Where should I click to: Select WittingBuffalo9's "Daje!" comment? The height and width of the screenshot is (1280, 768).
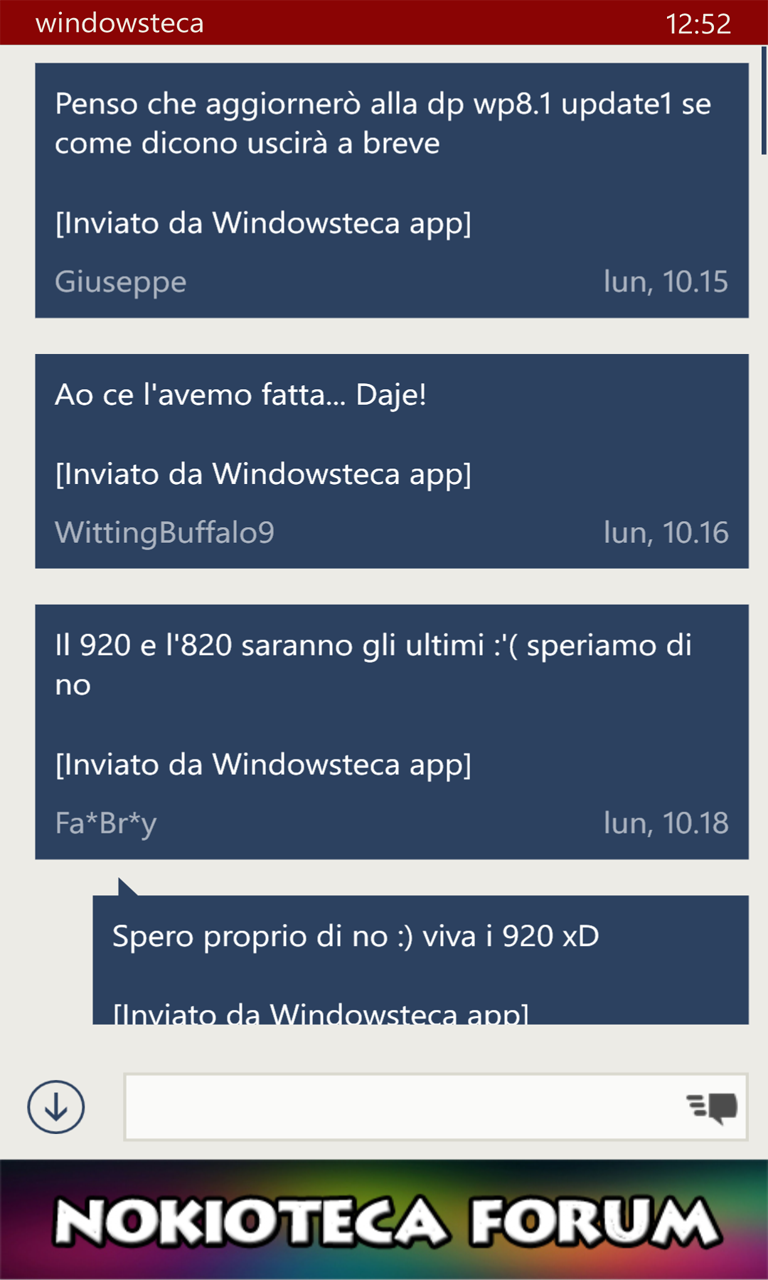click(392, 461)
